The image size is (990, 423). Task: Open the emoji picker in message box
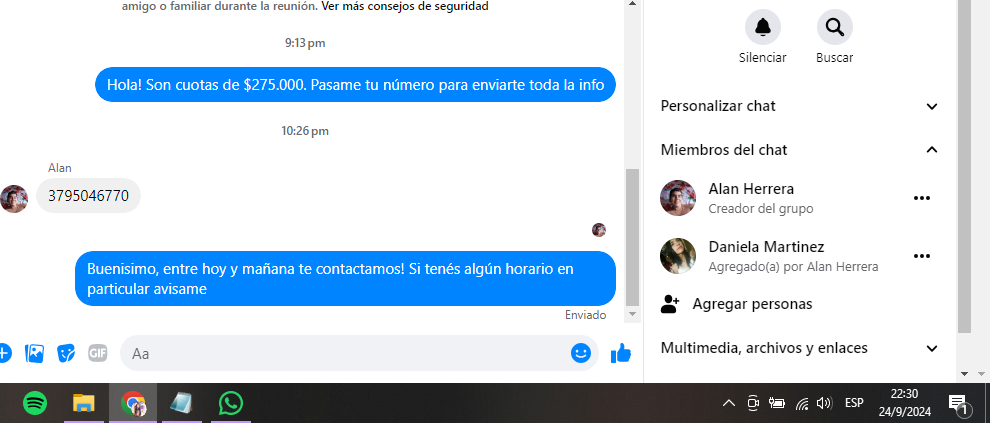click(x=581, y=353)
